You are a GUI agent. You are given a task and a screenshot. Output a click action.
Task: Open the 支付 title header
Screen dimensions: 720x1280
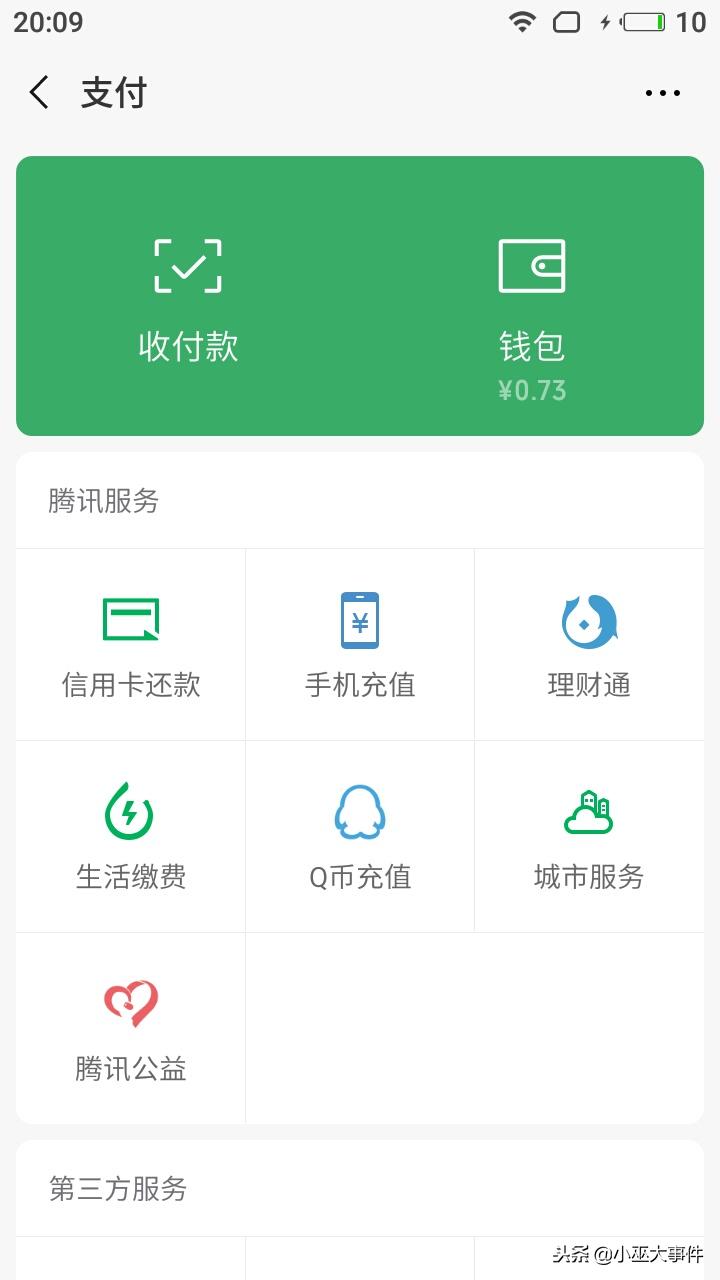pos(114,92)
